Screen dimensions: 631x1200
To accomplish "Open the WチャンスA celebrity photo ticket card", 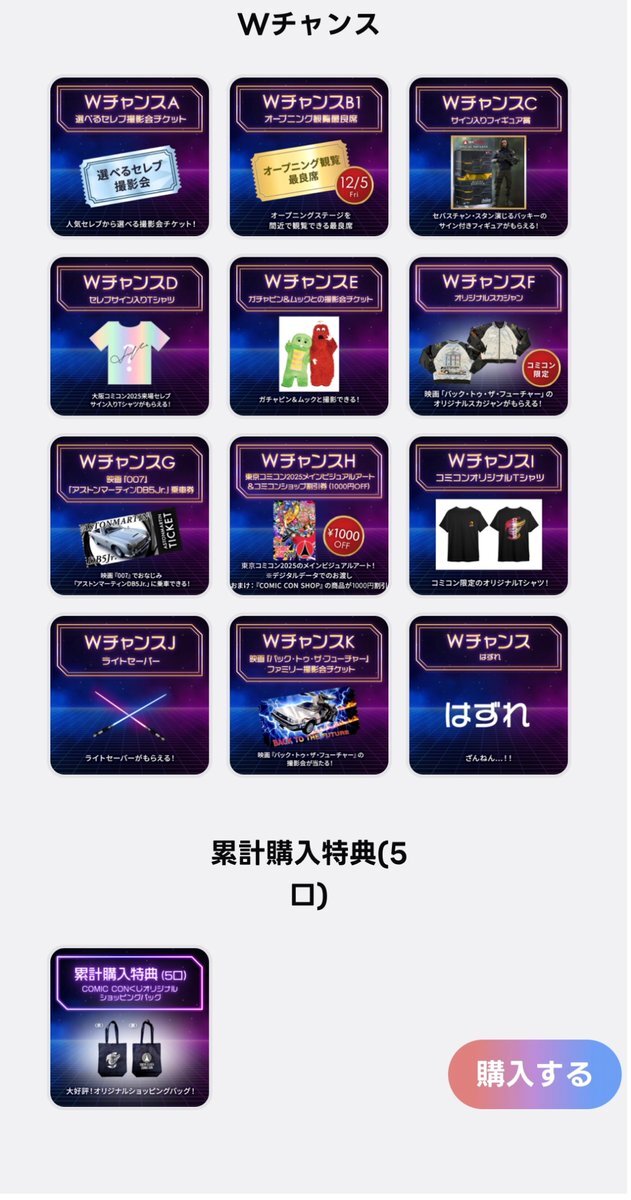I will [x=130, y=157].
